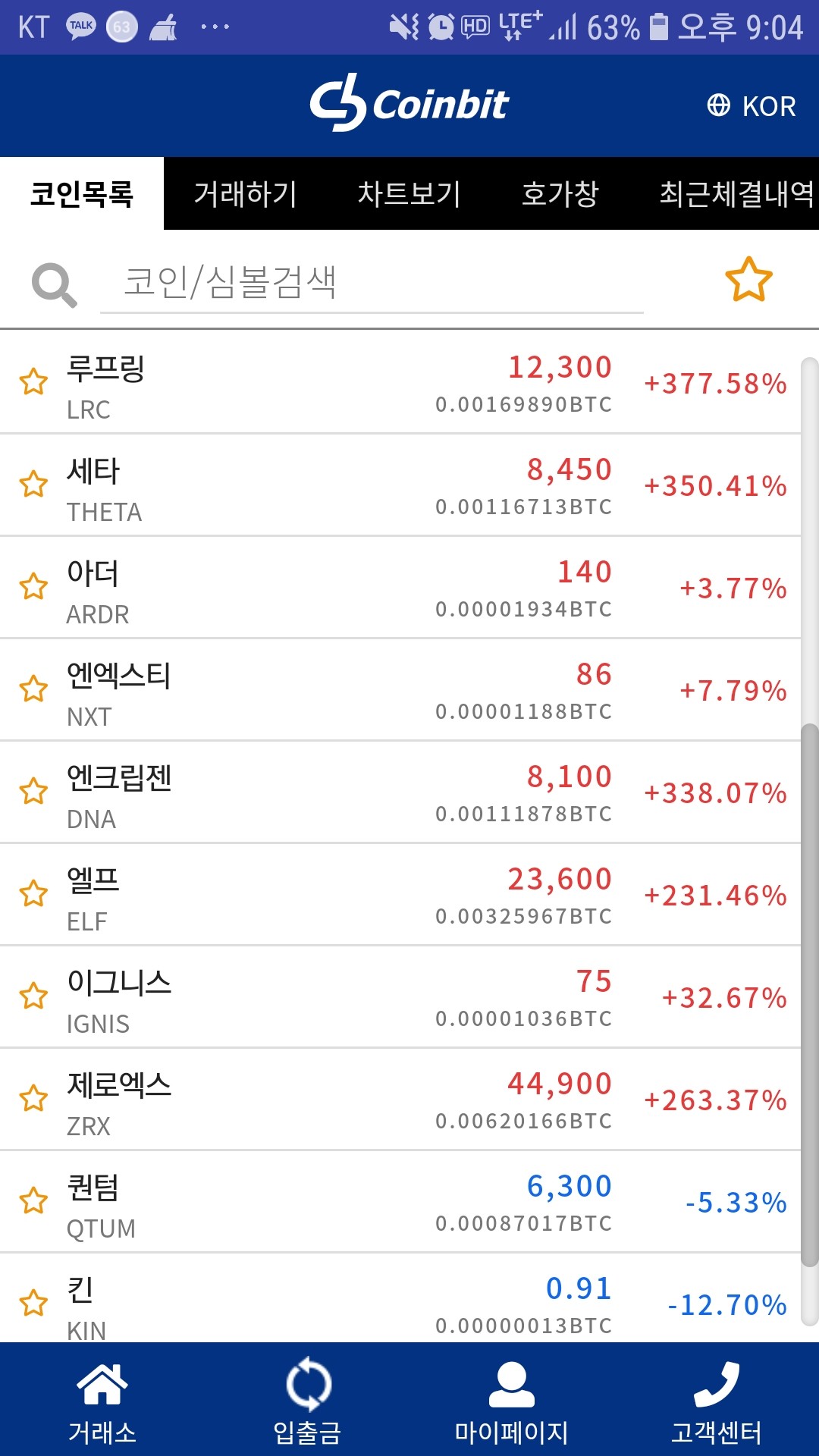Tap the magnifying glass search icon

pyautogui.click(x=53, y=284)
